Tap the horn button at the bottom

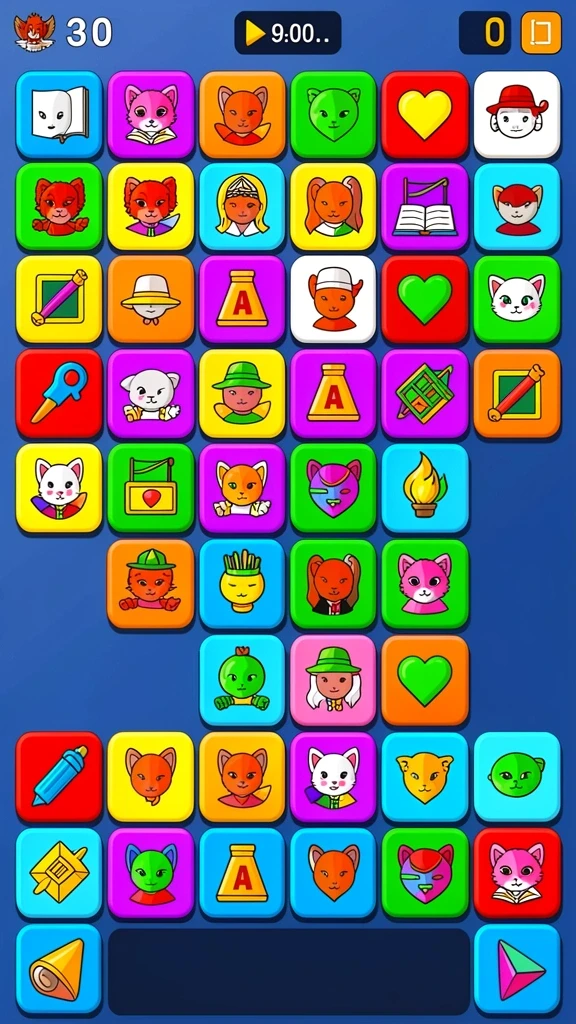[x=59, y=968]
